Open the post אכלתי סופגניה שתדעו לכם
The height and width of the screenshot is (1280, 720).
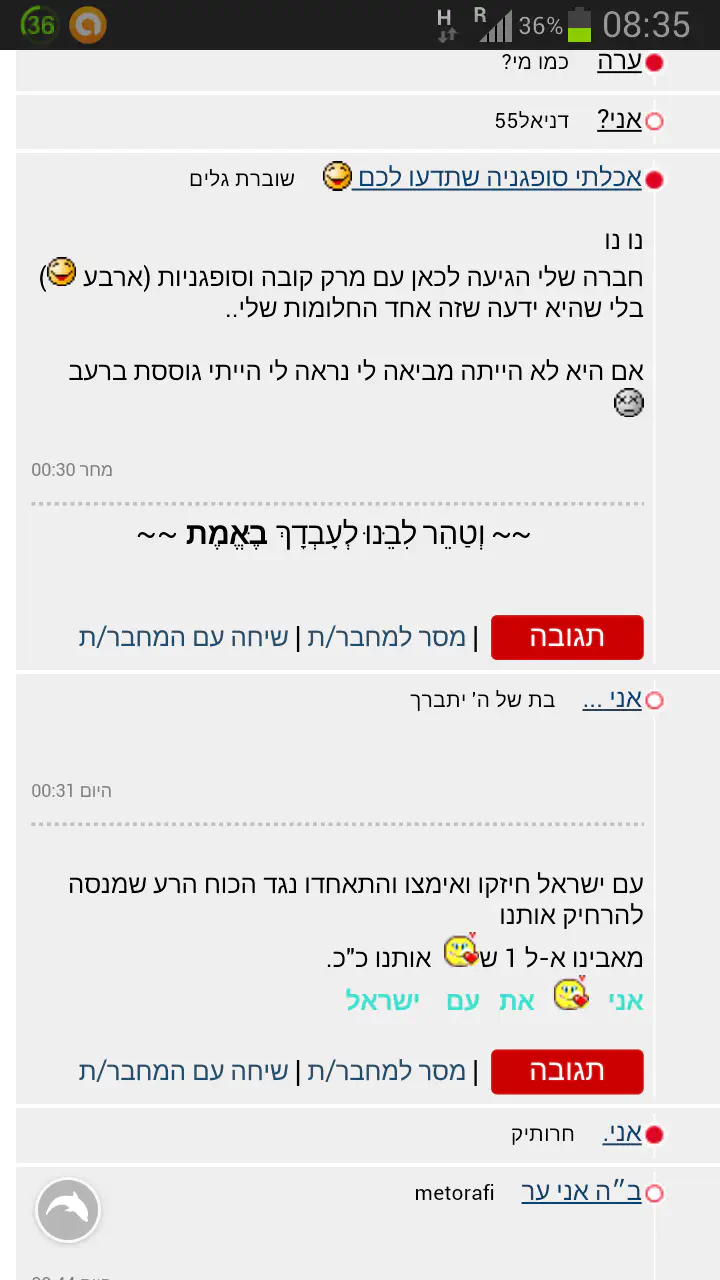point(497,179)
